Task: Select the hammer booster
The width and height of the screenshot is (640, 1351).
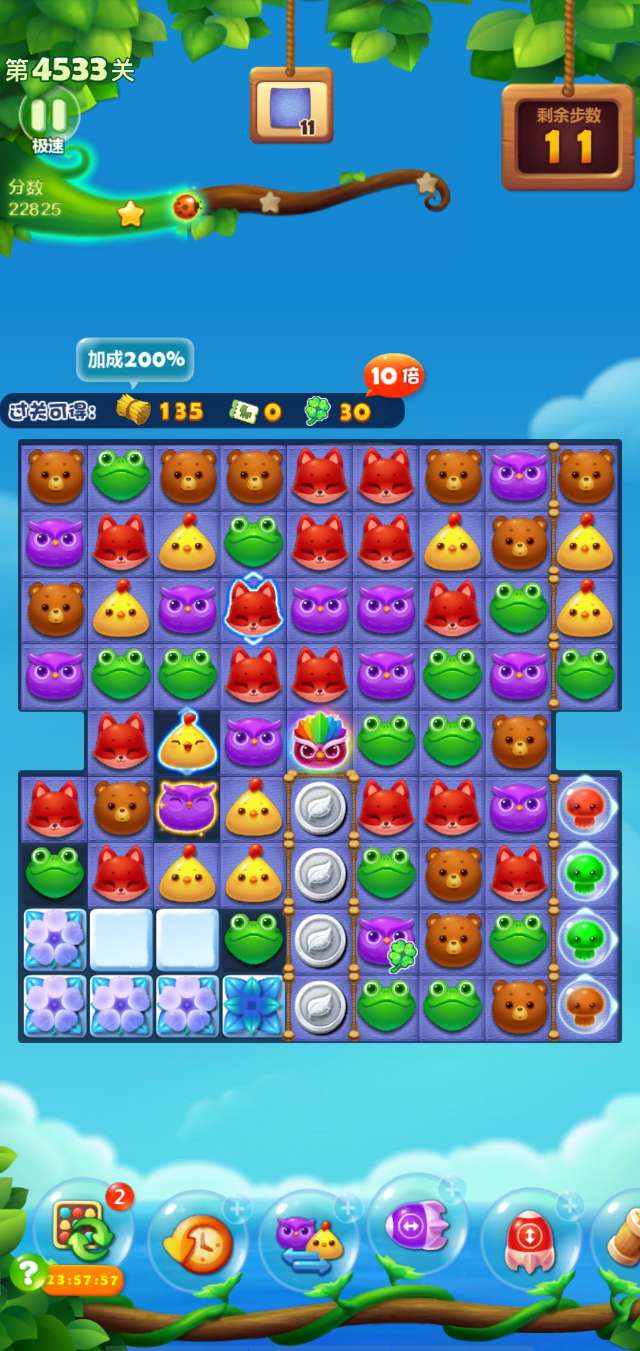Action: click(x=622, y=1240)
